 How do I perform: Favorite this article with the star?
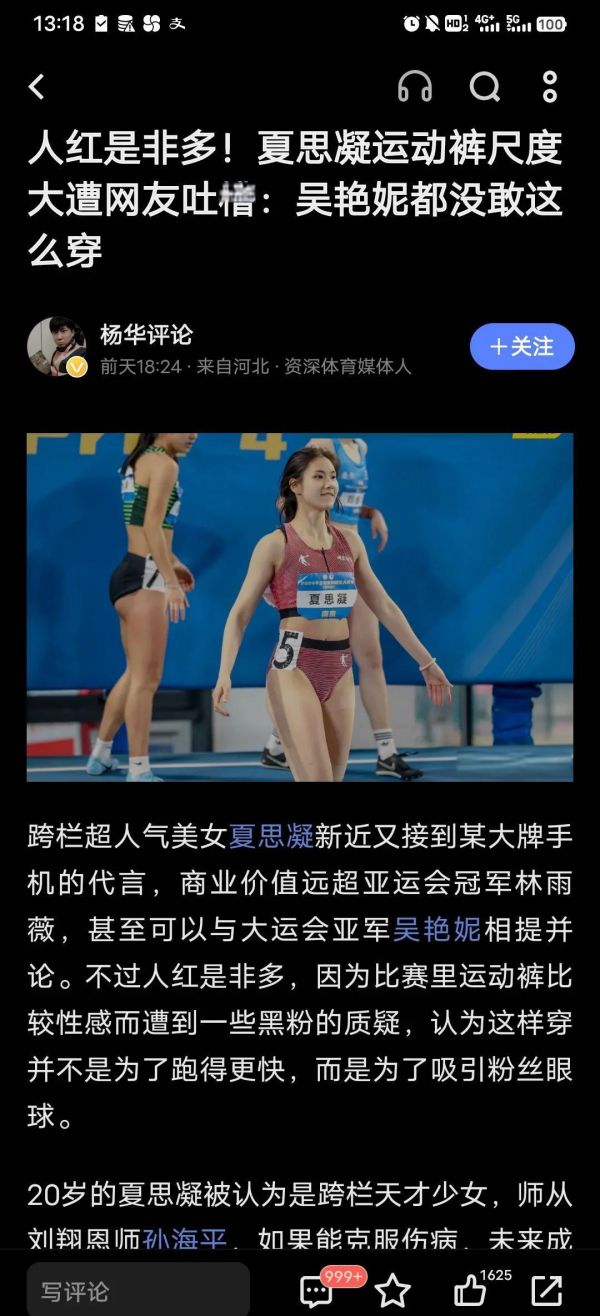(x=393, y=1290)
